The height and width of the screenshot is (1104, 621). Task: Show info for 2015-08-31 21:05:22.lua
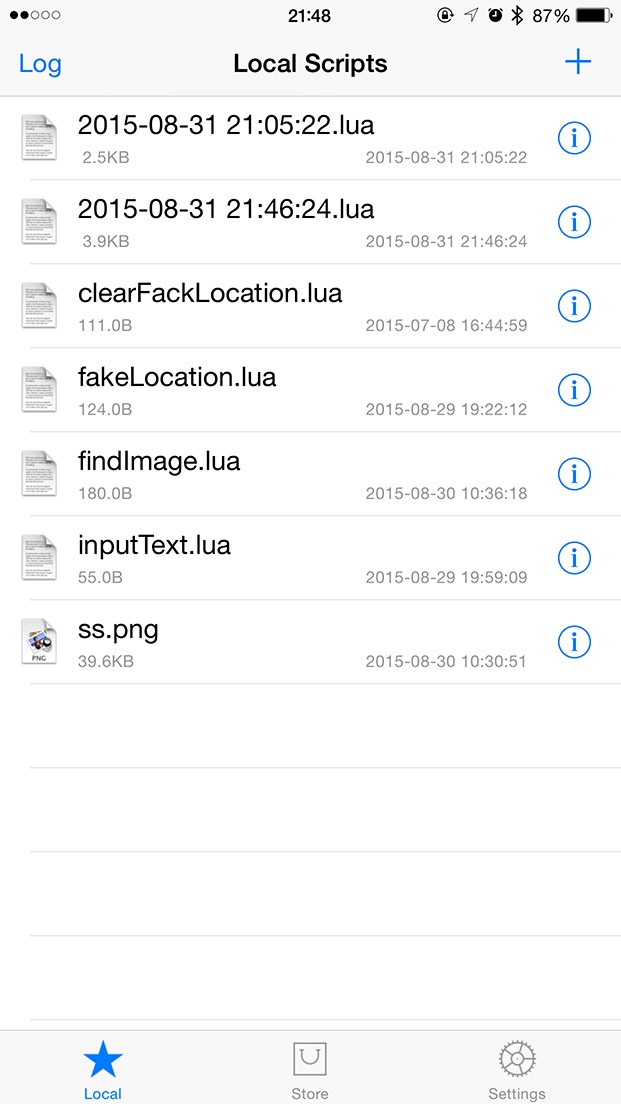[575, 138]
